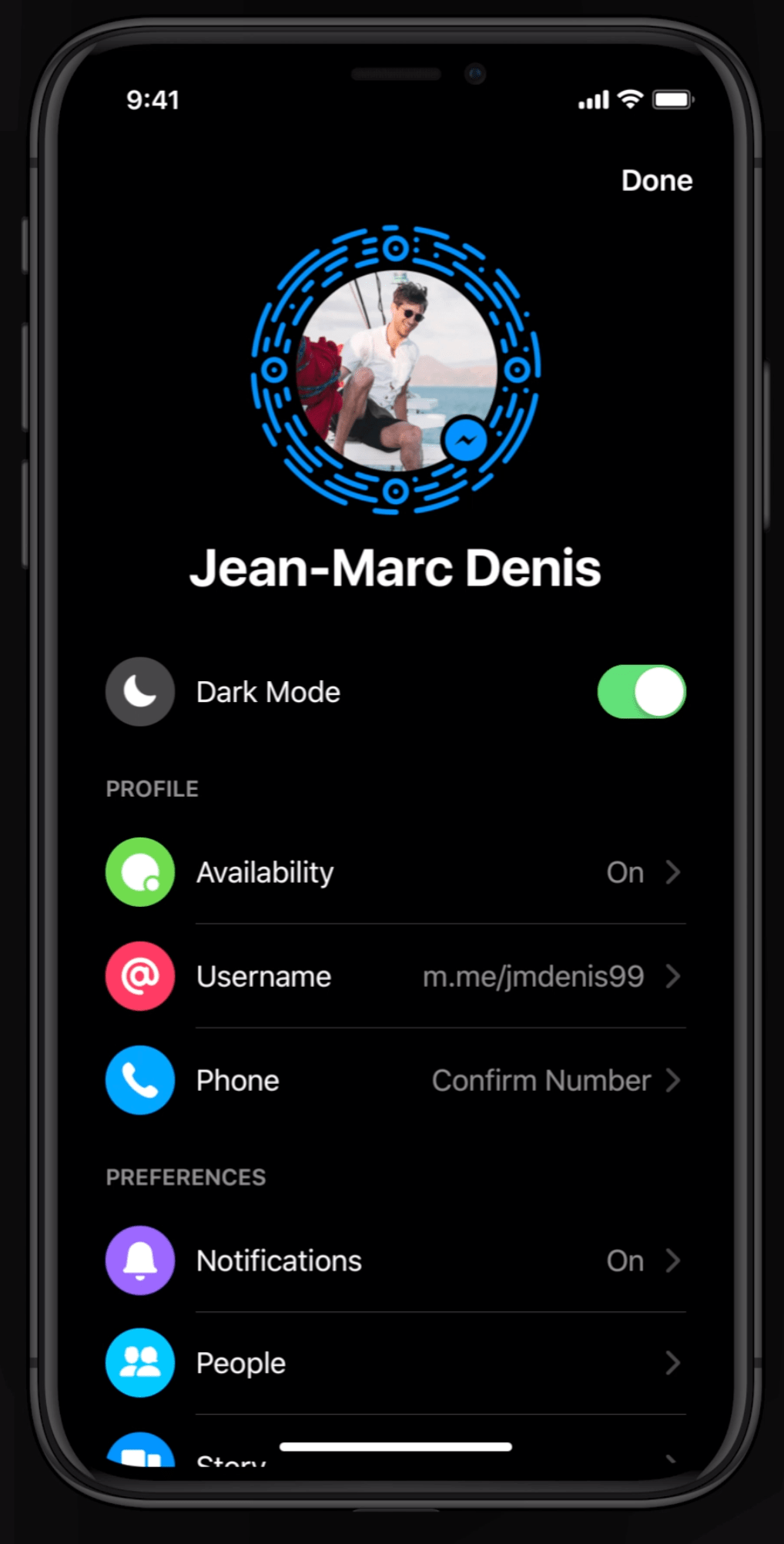Turn off the Dark Mode switch
Viewport: 784px width, 1544px height.
(x=641, y=692)
